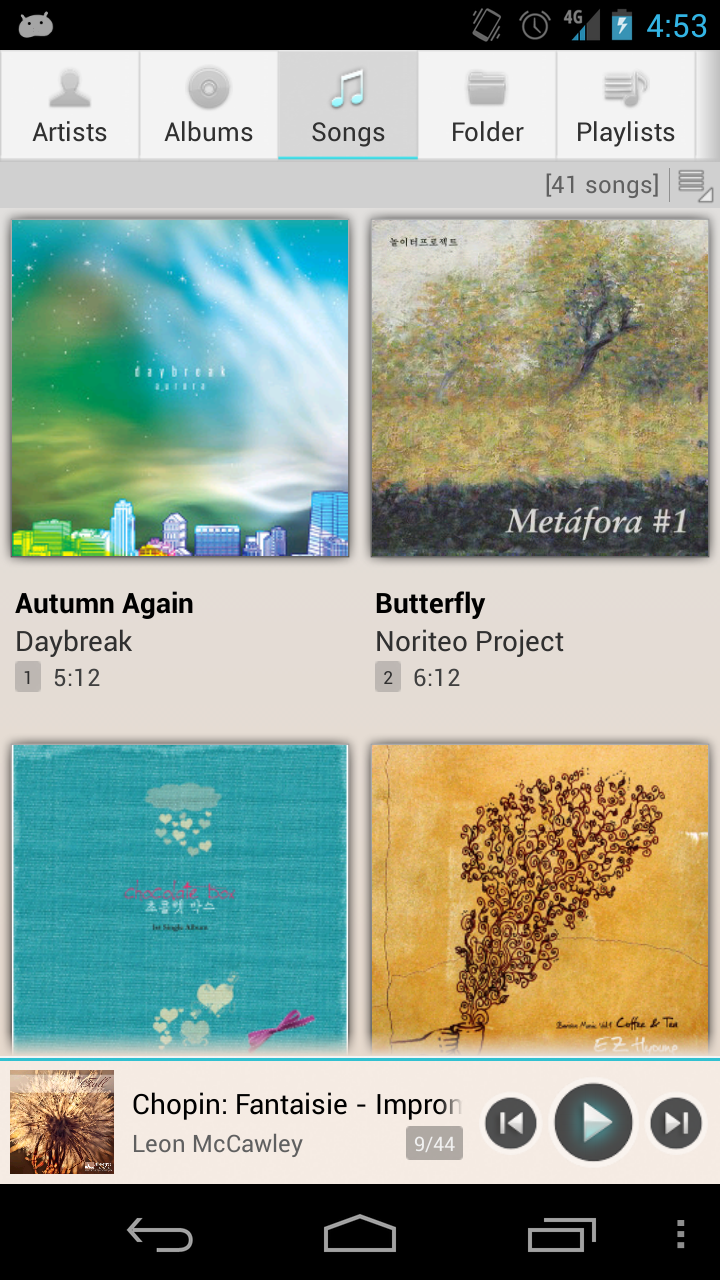Image resolution: width=720 pixels, height=1280 pixels.
Task: Skip to the next track
Action: click(675, 1122)
